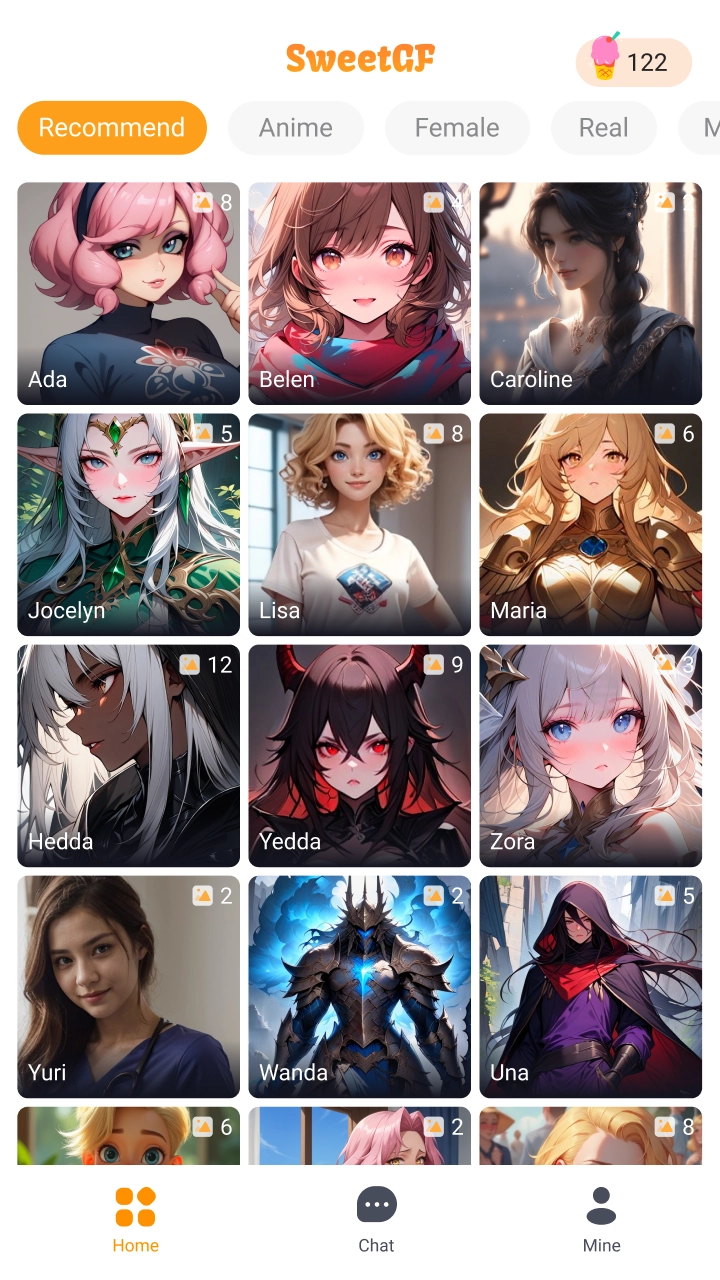Viewport: 720px width, 1280px height.
Task: View Wanda the armored character
Action: point(359,986)
